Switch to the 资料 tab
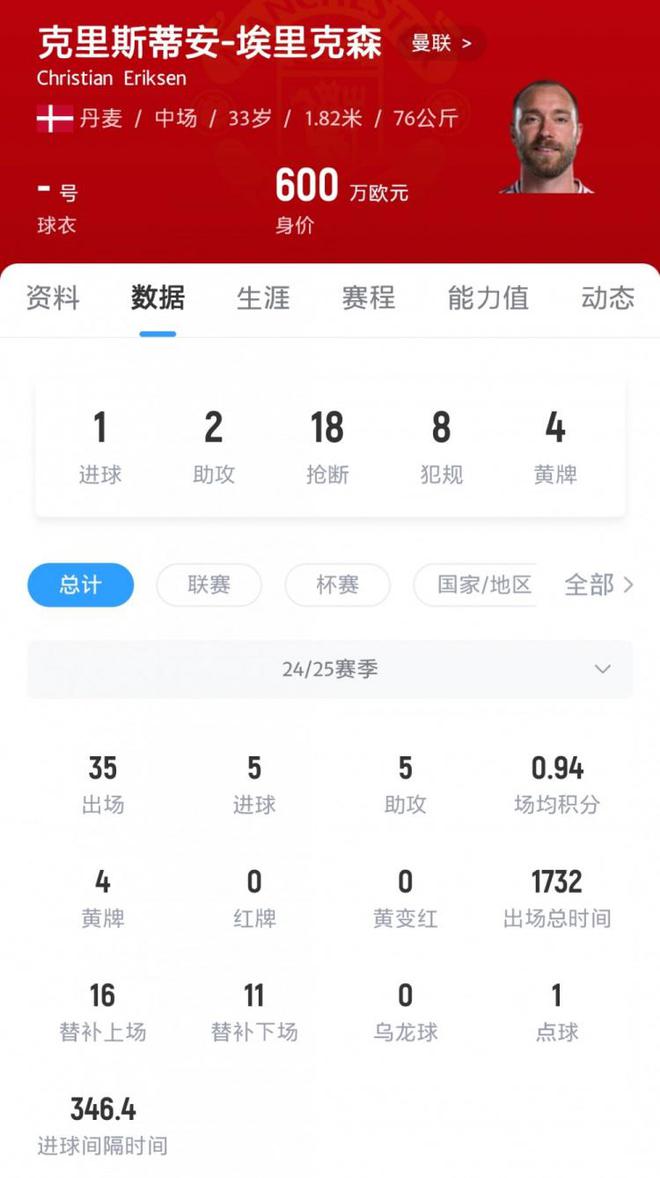The image size is (660, 1178). tap(52, 298)
